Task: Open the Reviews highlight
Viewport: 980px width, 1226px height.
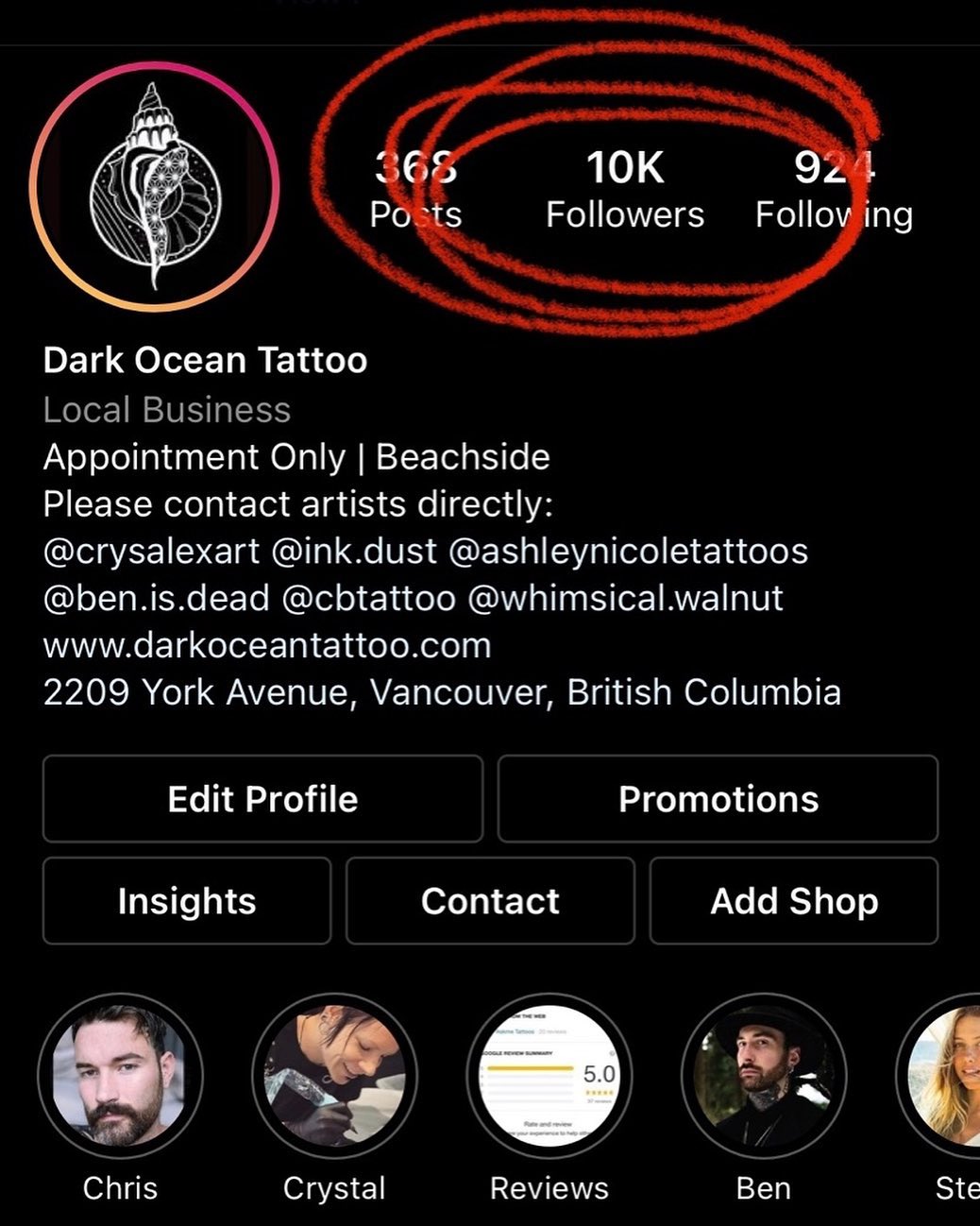Action: click(549, 1076)
